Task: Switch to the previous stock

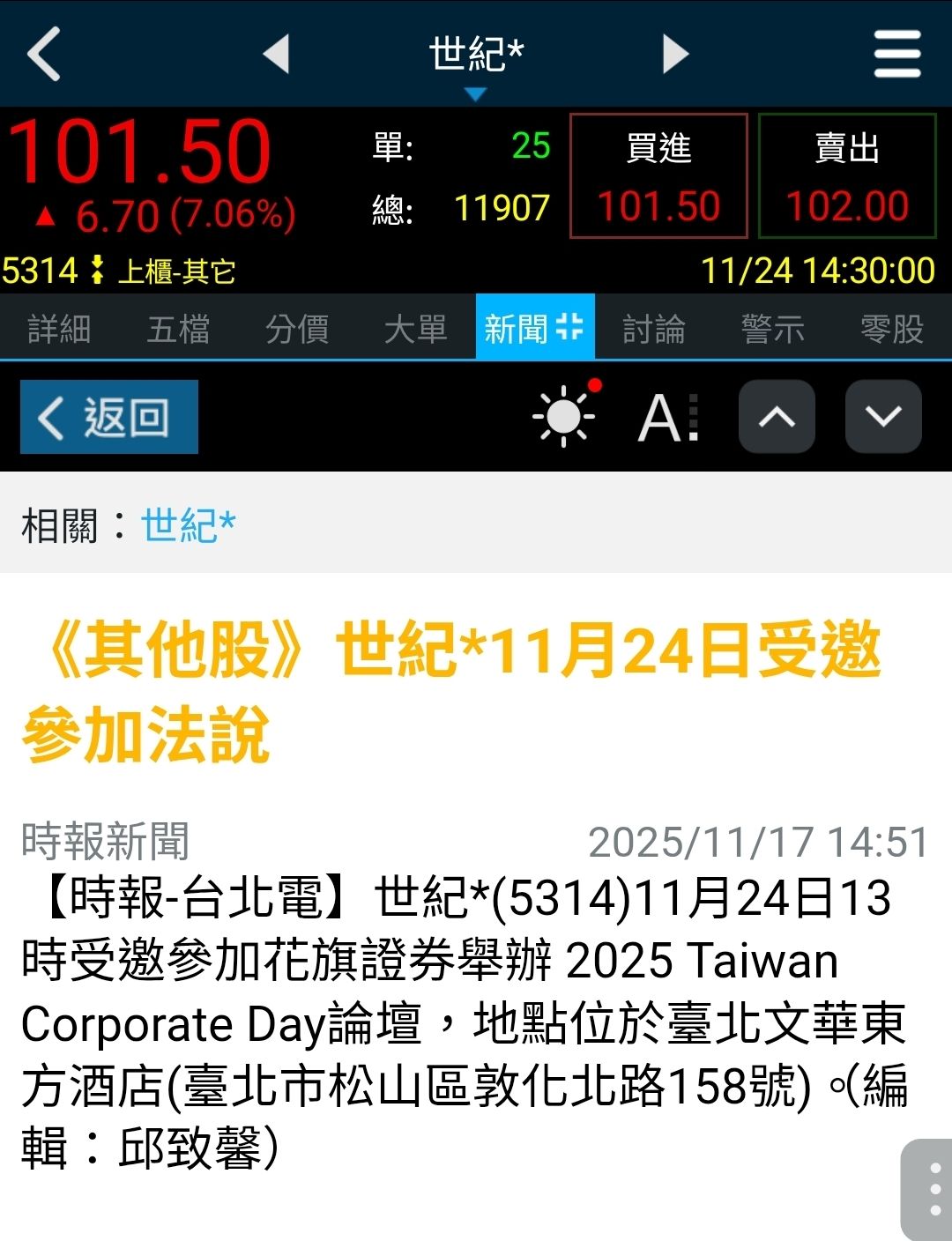Action: 277,54
